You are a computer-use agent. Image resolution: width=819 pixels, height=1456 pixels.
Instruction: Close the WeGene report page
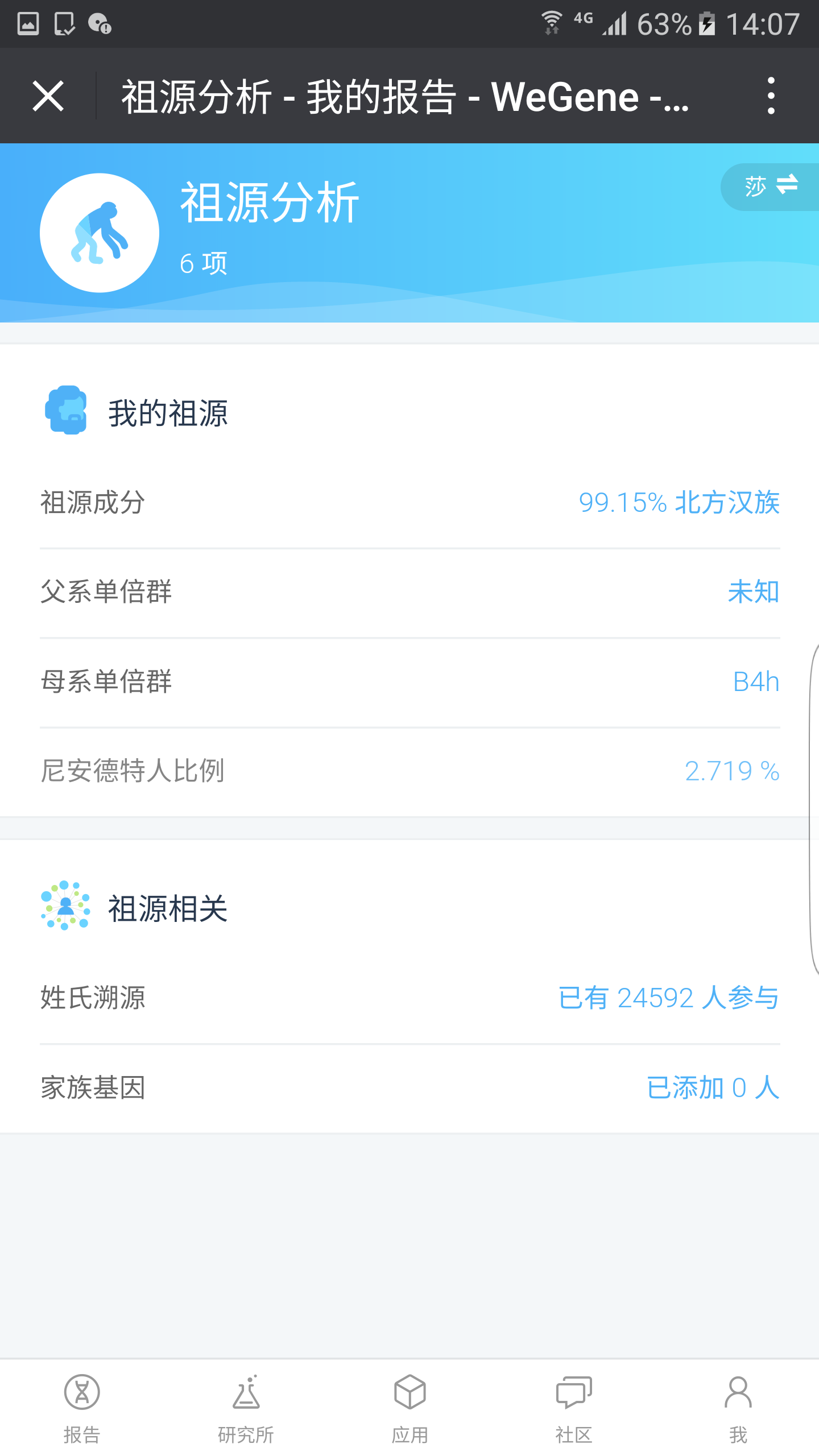point(48,96)
